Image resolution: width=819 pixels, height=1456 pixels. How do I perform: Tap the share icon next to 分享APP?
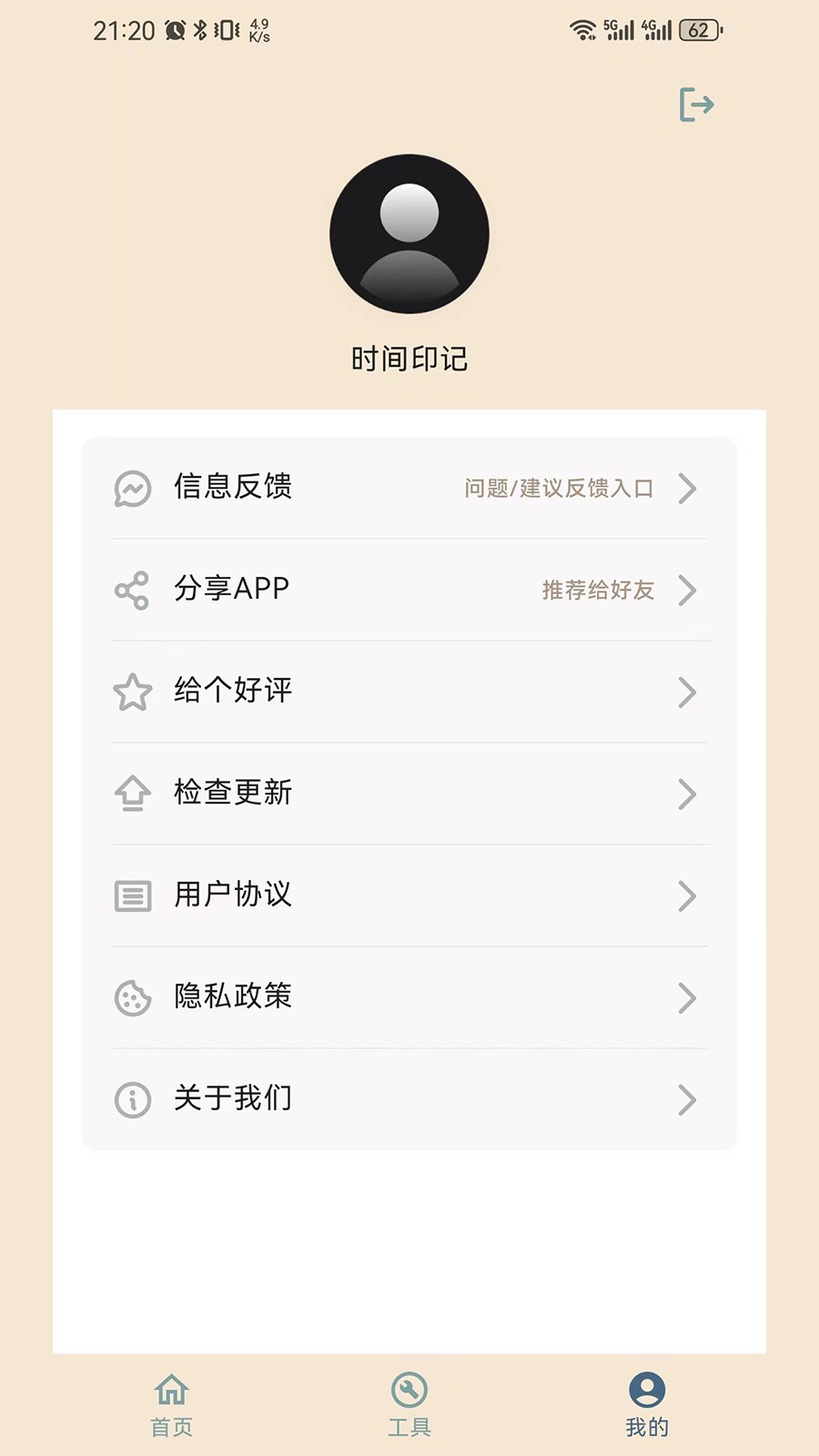click(x=132, y=591)
